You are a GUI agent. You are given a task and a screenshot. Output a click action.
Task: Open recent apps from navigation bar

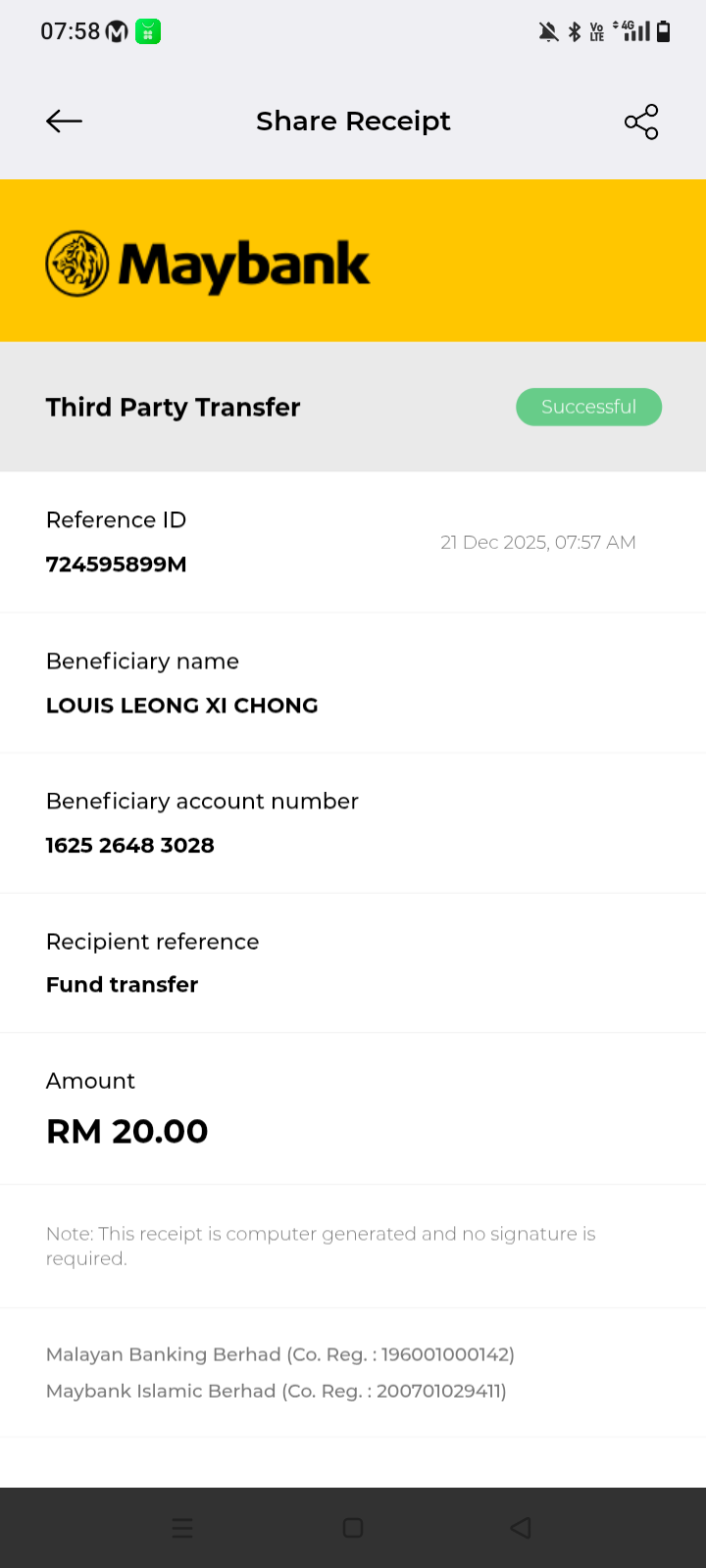pyautogui.click(x=182, y=1528)
